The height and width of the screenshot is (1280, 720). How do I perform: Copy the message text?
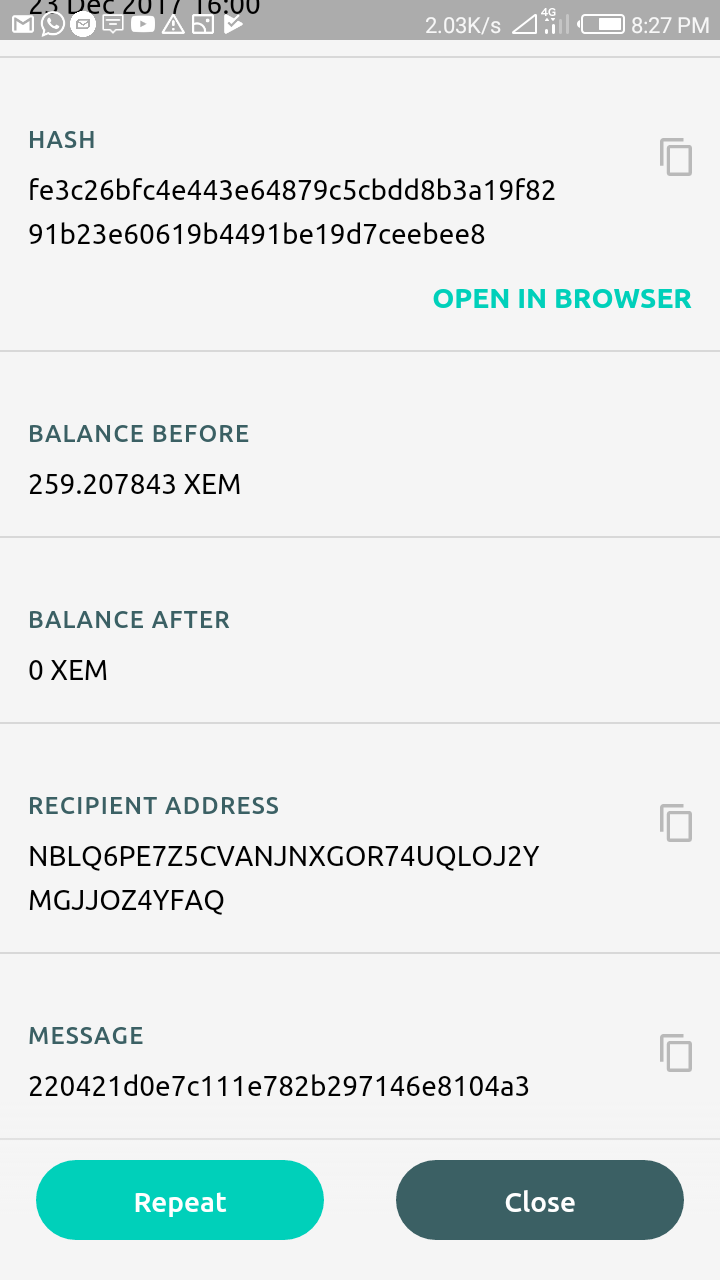pyautogui.click(x=676, y=1053)
